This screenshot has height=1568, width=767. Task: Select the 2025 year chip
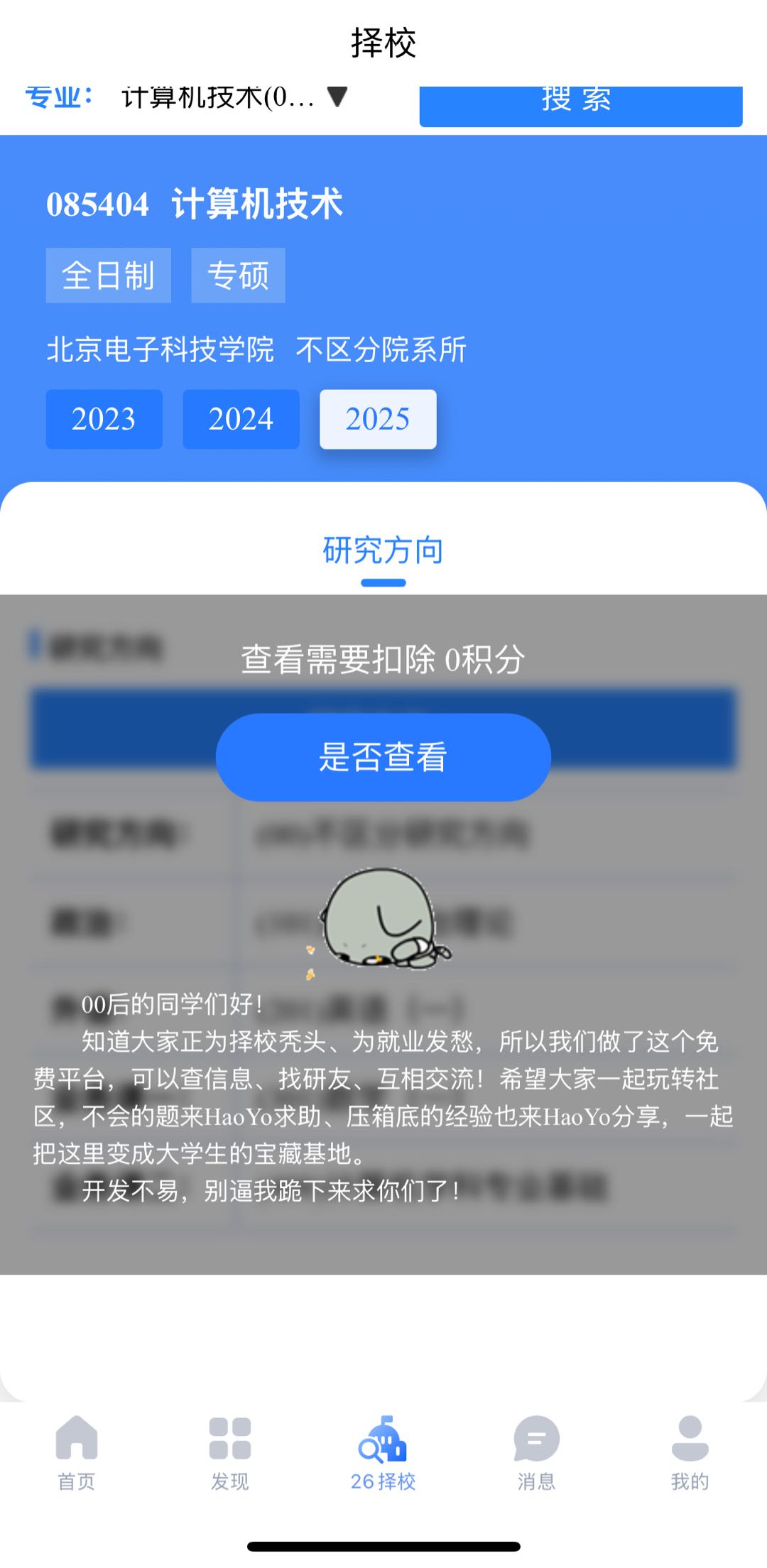coord(378,419)
